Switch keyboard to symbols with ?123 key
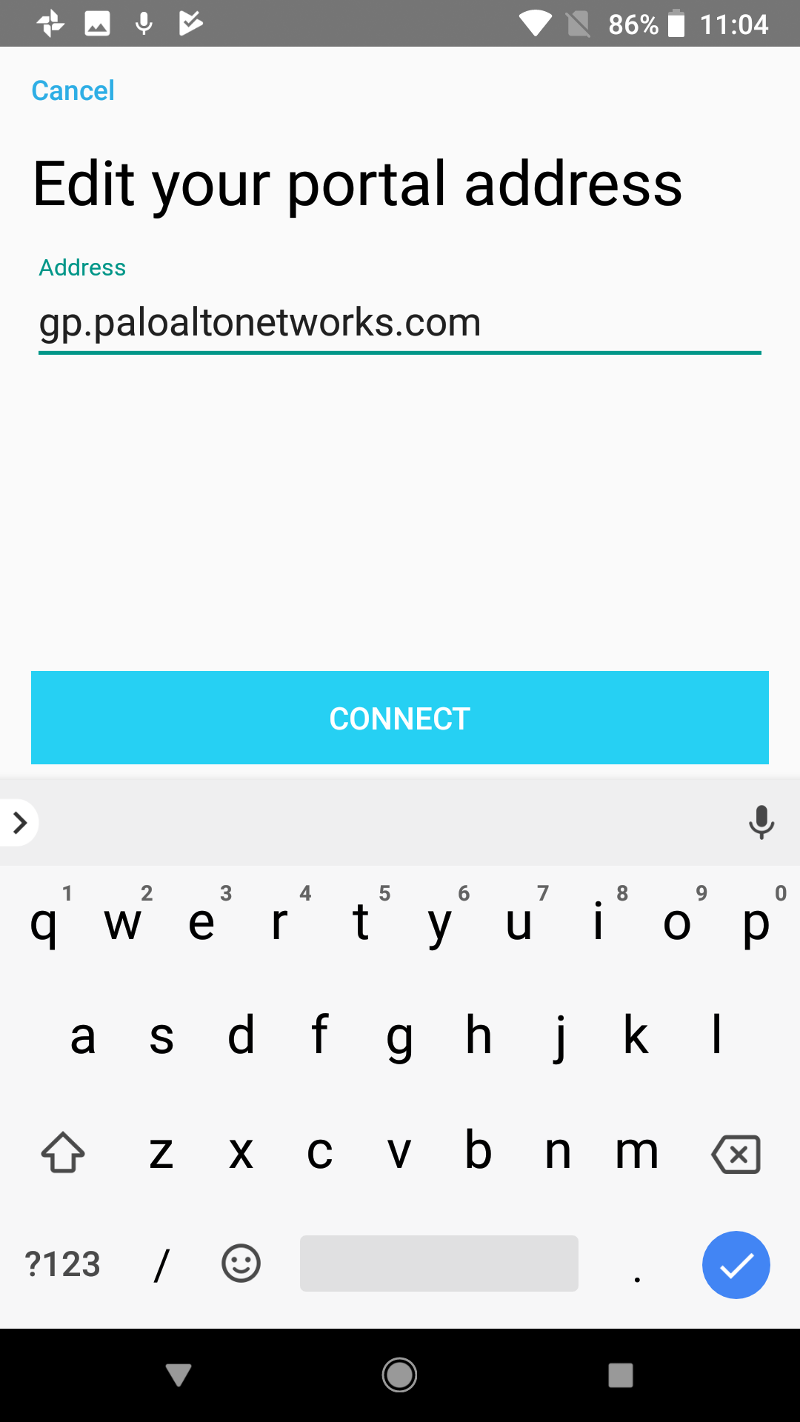Screen dimensions: 800x1422 (x=62, y=1263)
